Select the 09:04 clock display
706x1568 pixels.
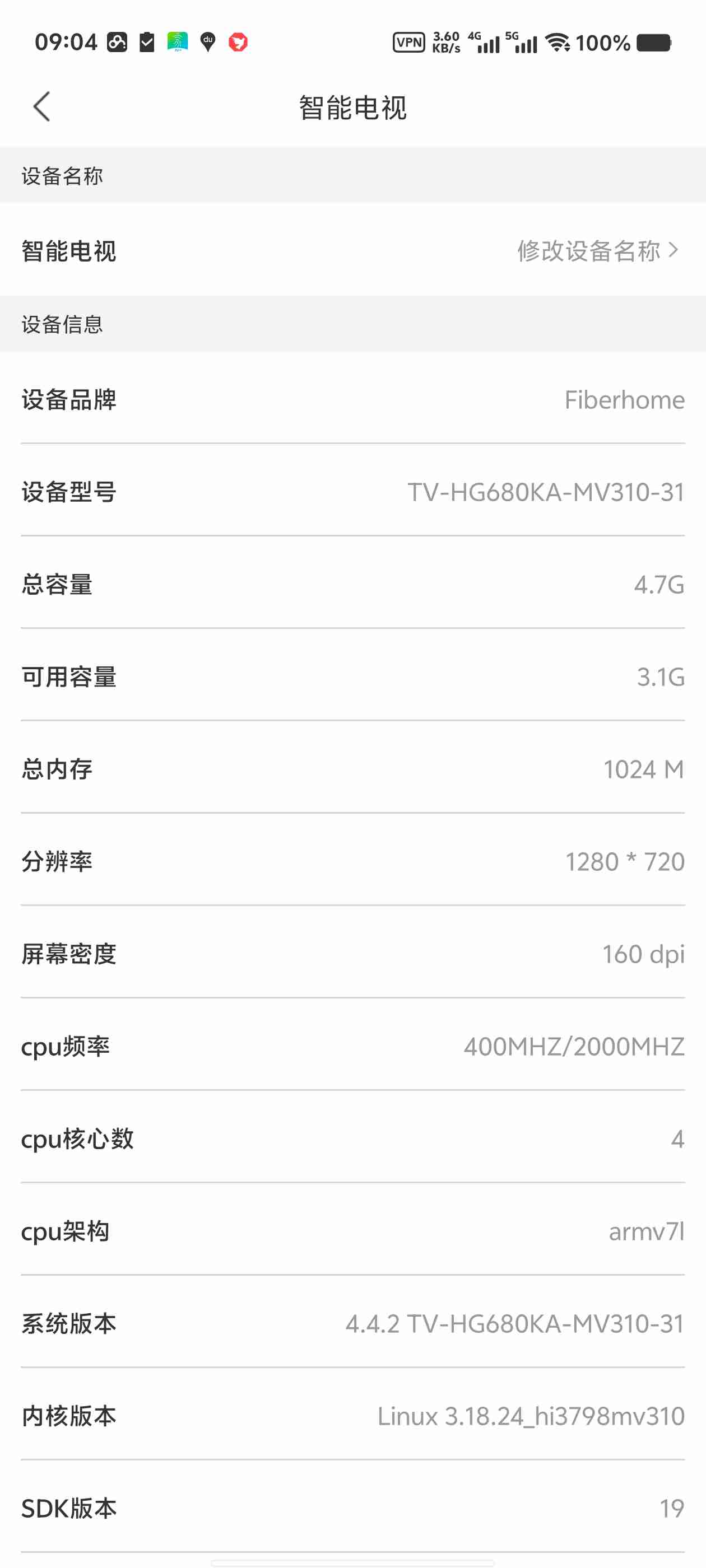67,41
